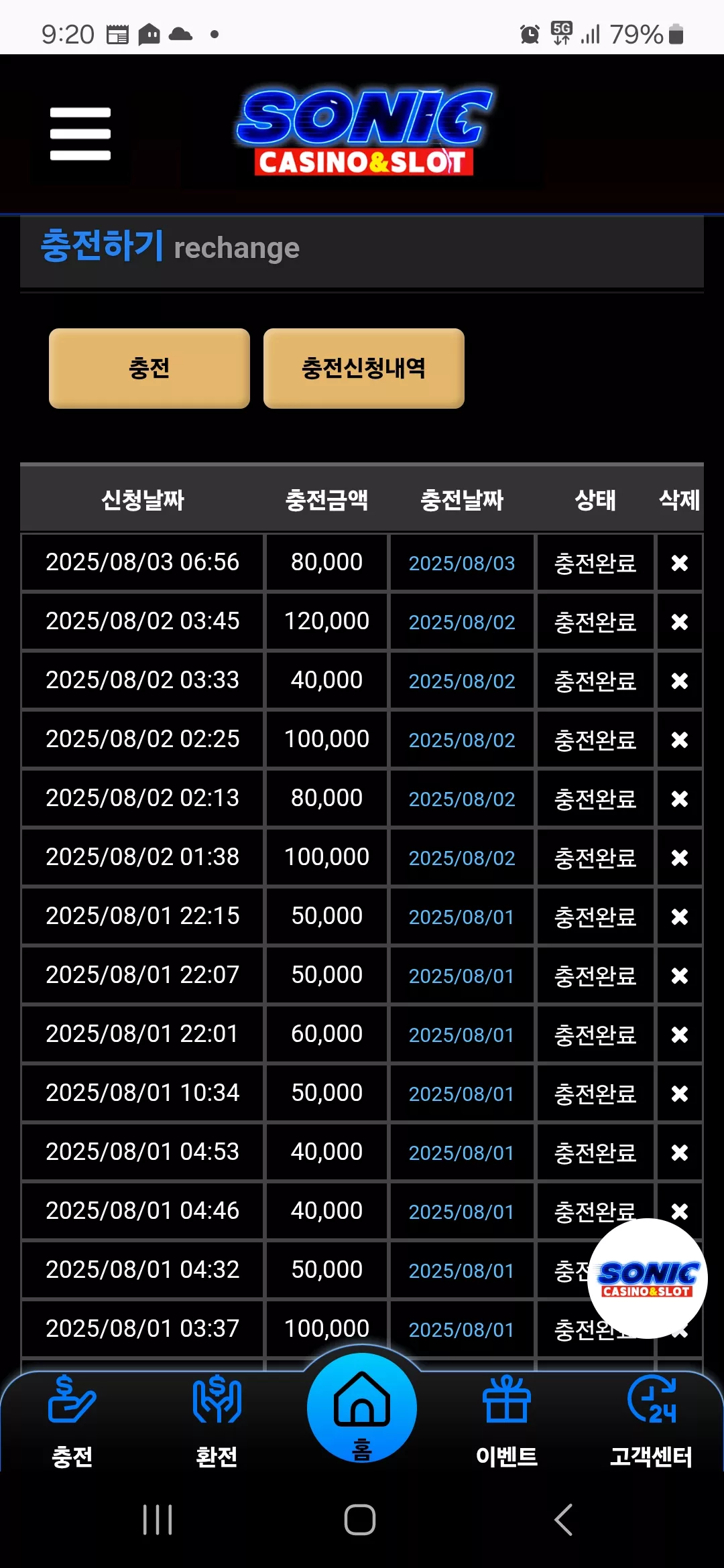Go to the 홈 home tab
This screenshot has height=1568, width=724.
click(362, 1407)
